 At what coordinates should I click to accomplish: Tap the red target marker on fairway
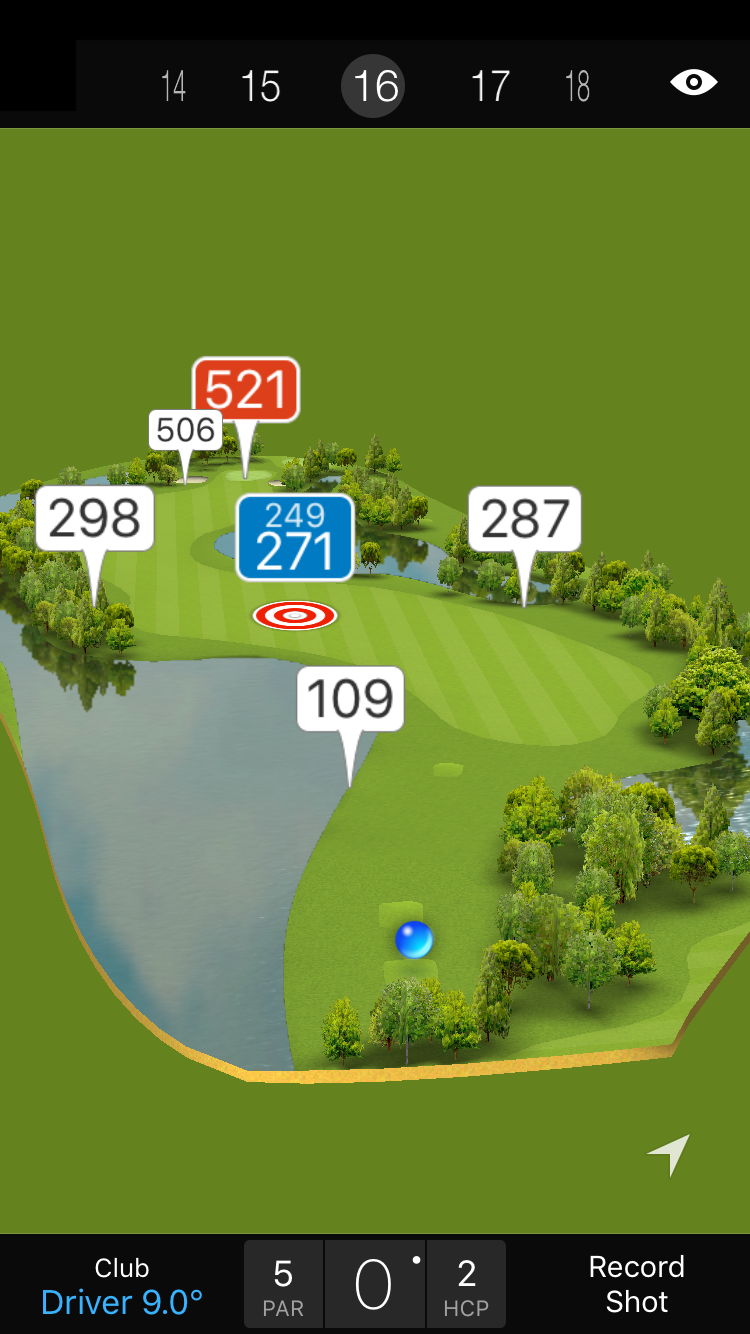click(295, 615)
